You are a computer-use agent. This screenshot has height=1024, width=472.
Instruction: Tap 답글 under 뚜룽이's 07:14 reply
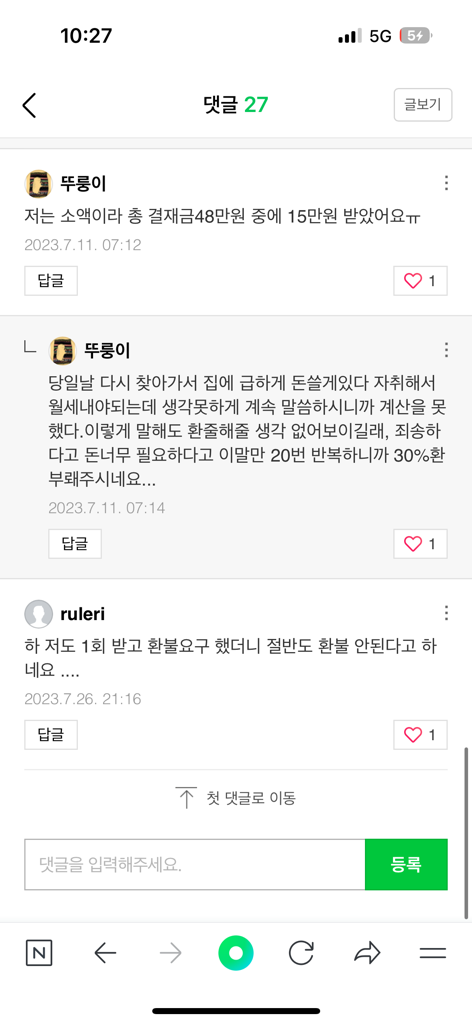point(75,544)
